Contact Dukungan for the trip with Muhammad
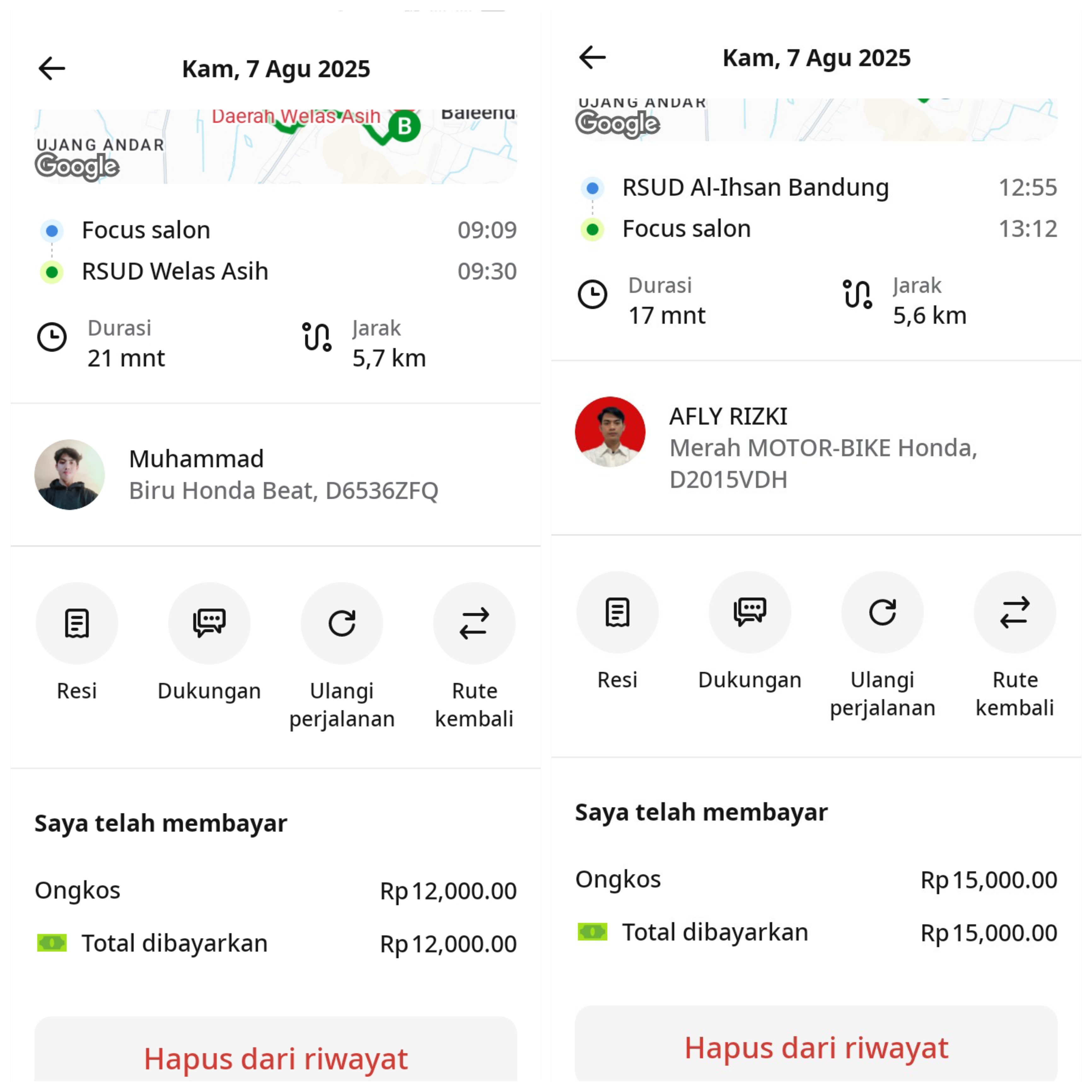1092x1092 pixels. coord(209,623)
